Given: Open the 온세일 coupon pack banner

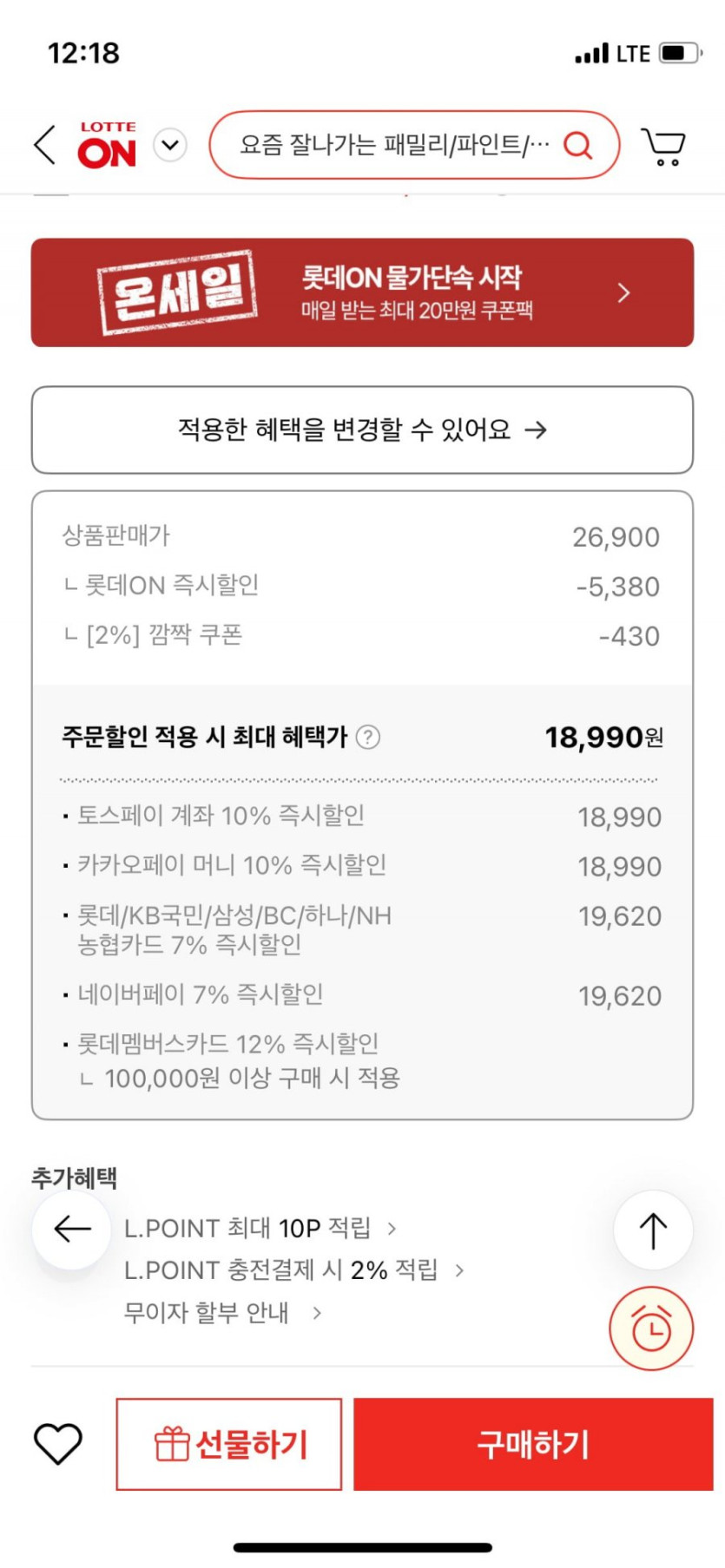Looking at the screenshot, I should pyautogui.click(x=362, y=293).
